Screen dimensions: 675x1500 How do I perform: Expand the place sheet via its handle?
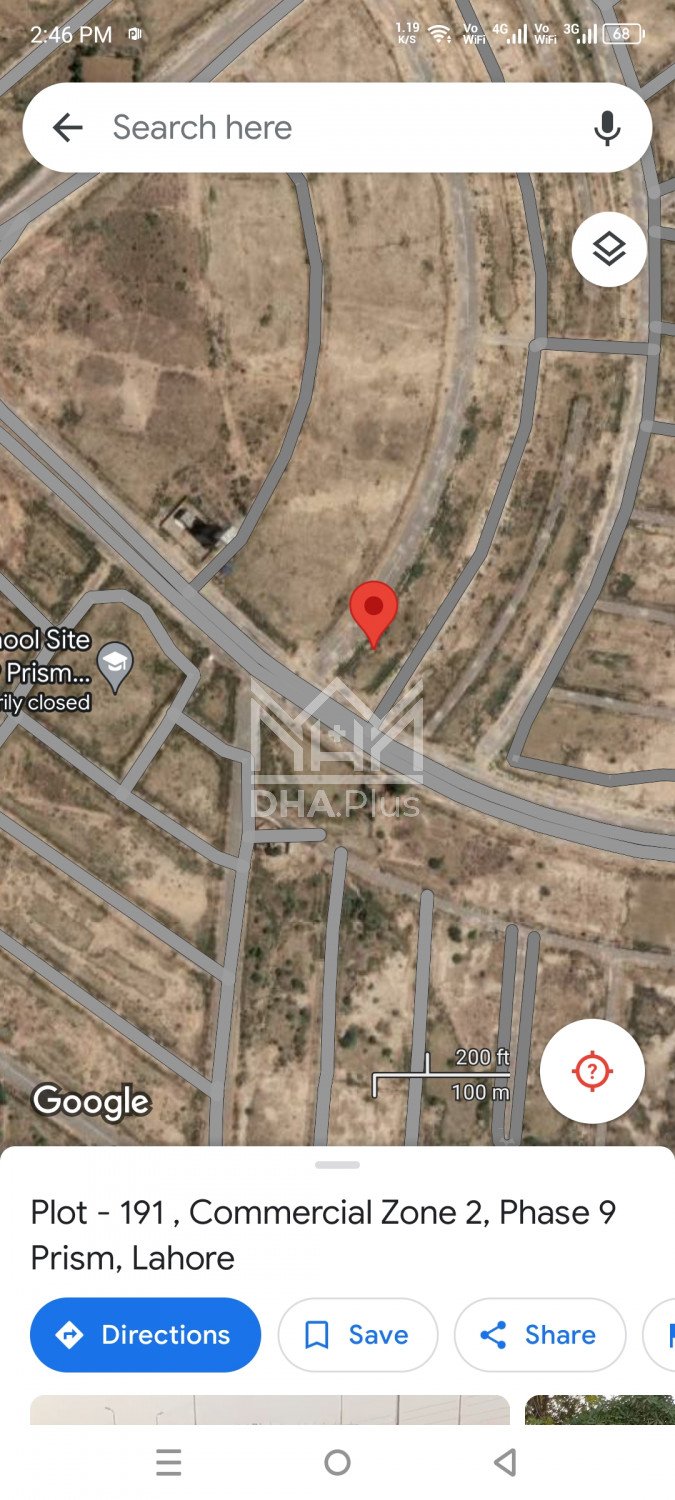tap(337, 1165)
